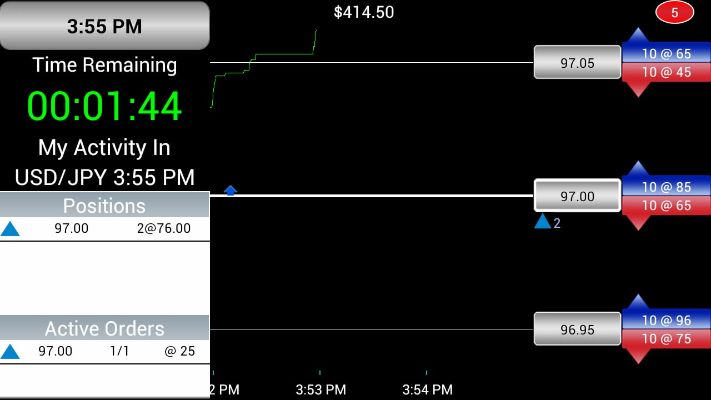
Task: Select the 97.00 strike price button
Action: (x=577, y=197)
